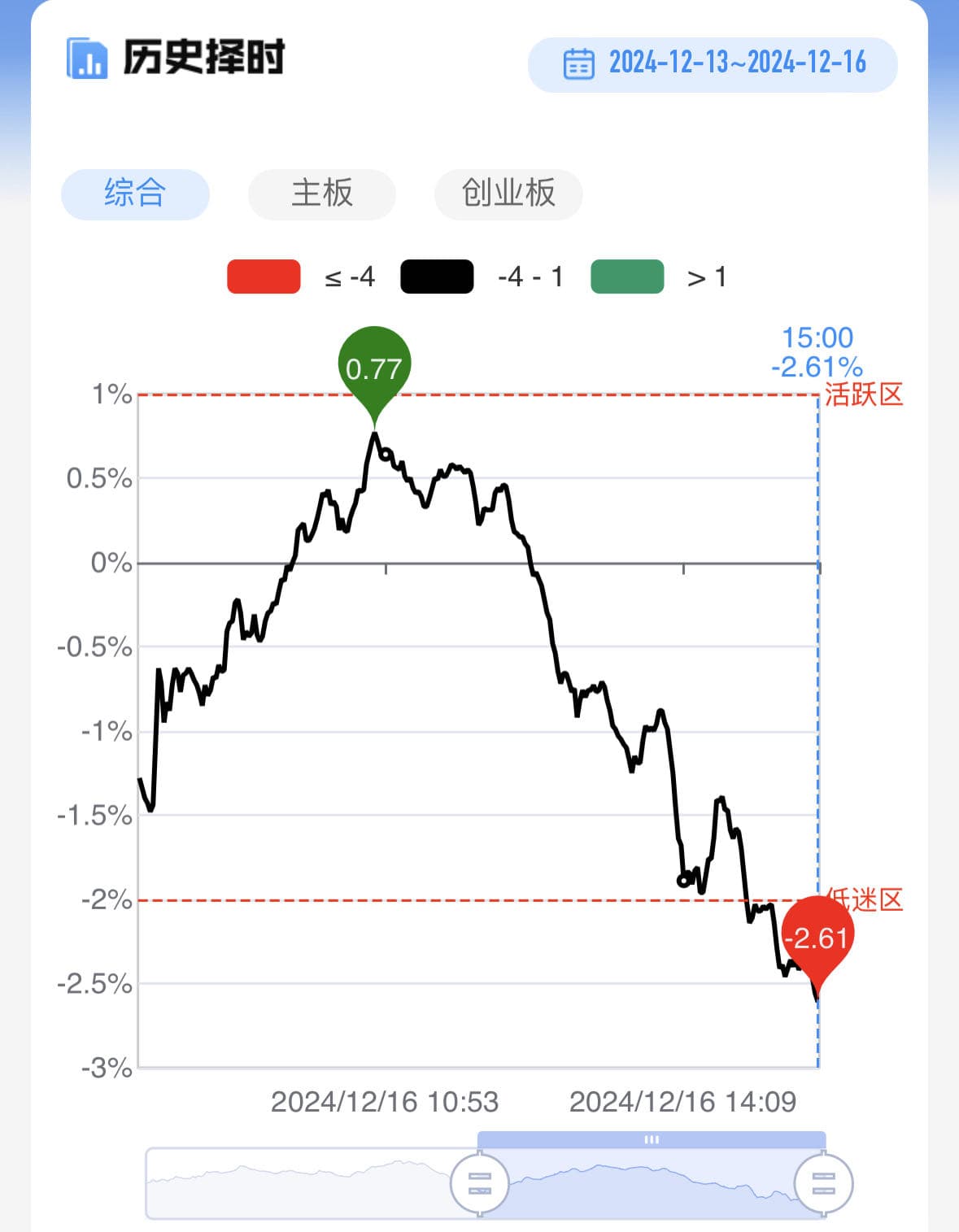
Task: Open the date range picker 2024-12-13~2024-12-16
Action: [x=713, y=64]
